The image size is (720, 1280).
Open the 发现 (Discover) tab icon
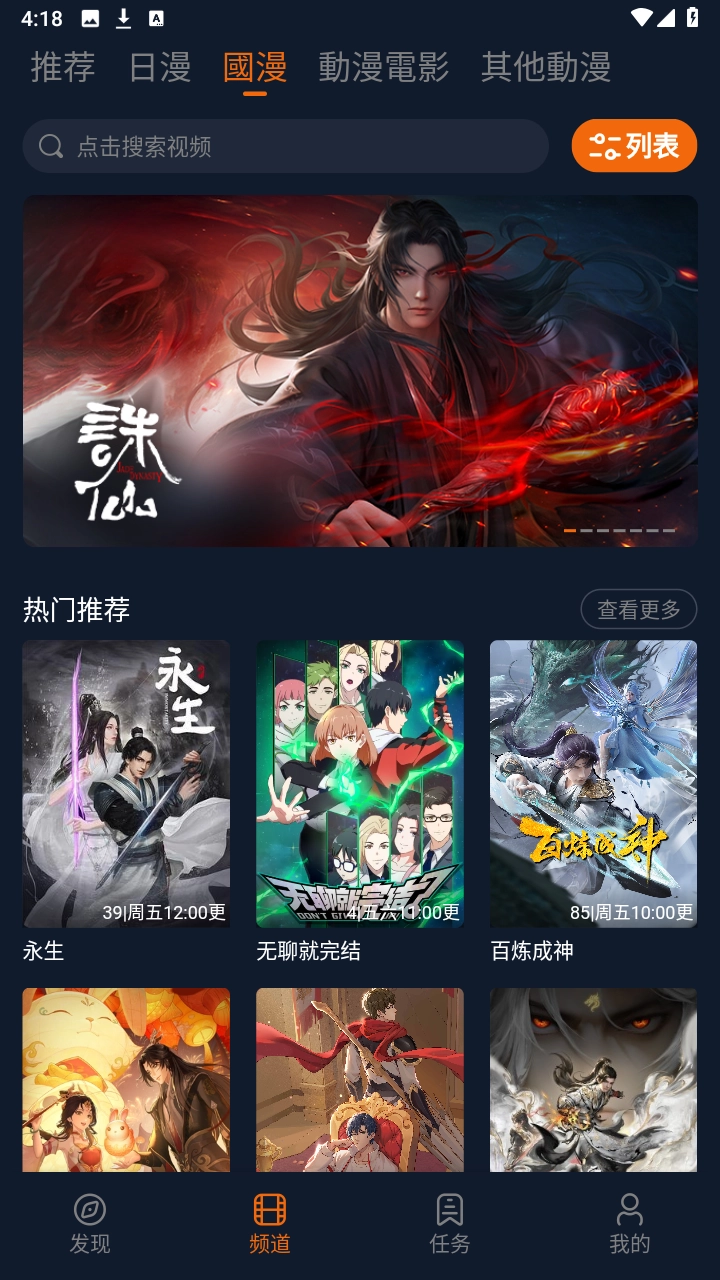(89, 1208)
